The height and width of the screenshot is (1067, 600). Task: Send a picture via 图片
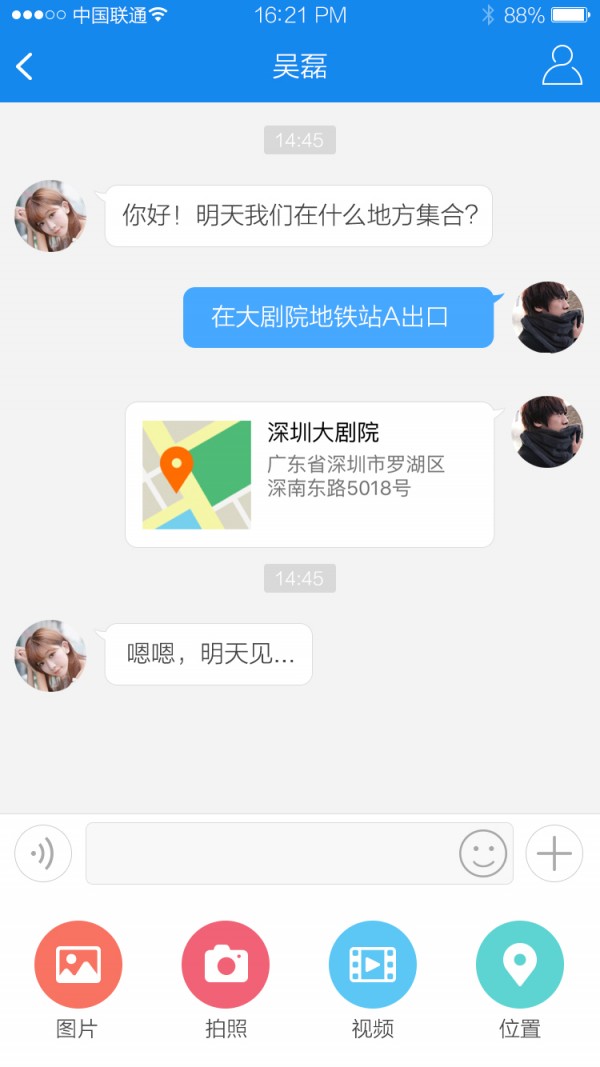[x=78, y=965]
